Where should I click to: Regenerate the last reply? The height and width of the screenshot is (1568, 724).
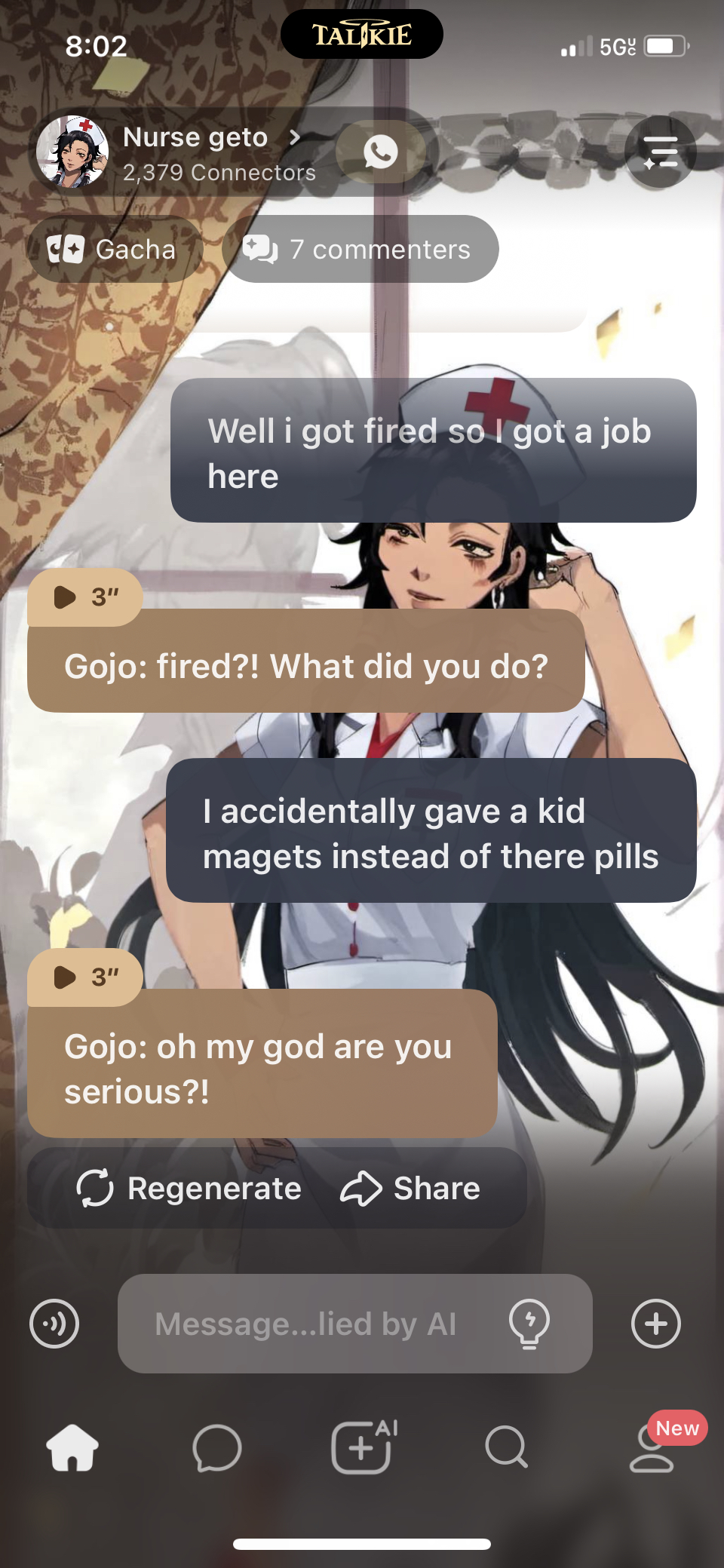pyautogui.click(x=189, y=1189)
